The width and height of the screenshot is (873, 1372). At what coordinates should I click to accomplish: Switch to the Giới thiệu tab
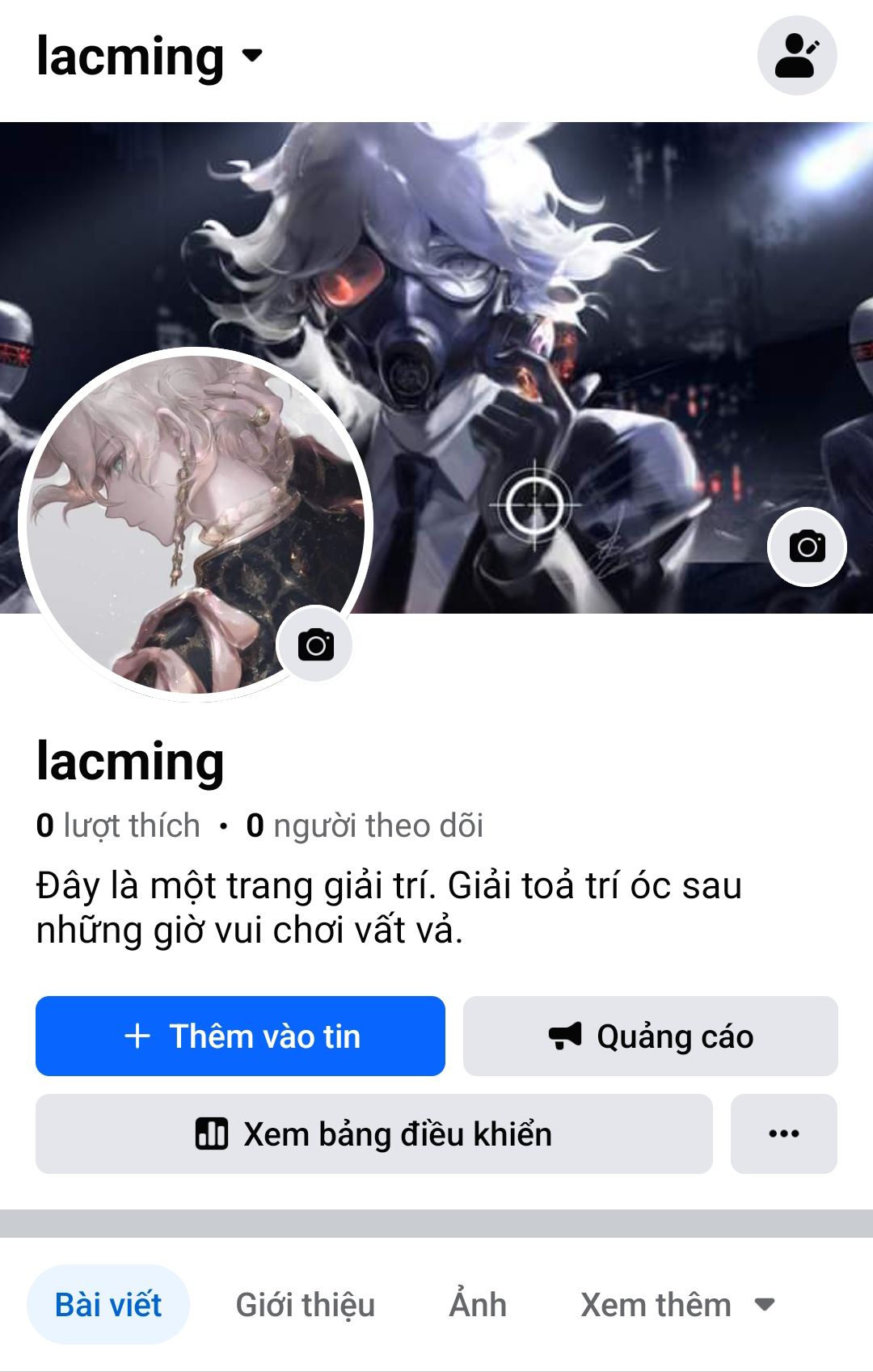coord(305,1305)
